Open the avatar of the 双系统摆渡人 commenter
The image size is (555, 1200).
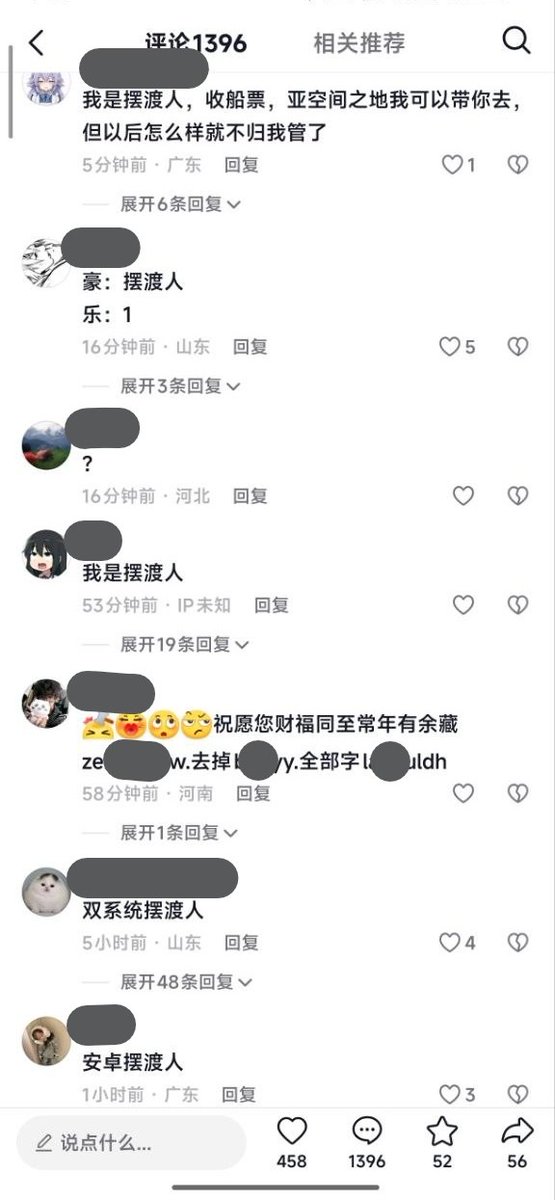46,890
